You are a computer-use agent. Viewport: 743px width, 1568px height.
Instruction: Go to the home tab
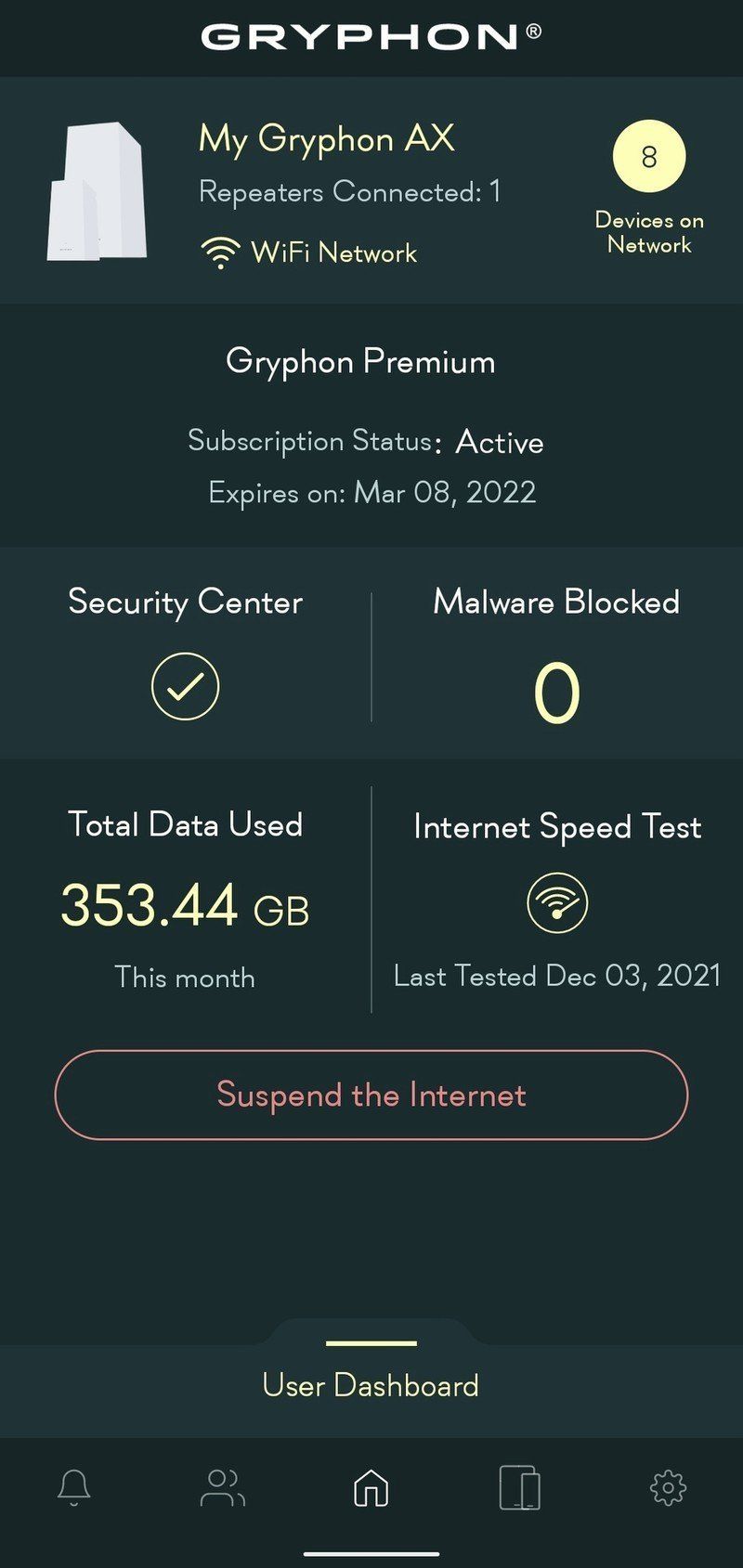pyautogui.click(x=371, y=1487)
